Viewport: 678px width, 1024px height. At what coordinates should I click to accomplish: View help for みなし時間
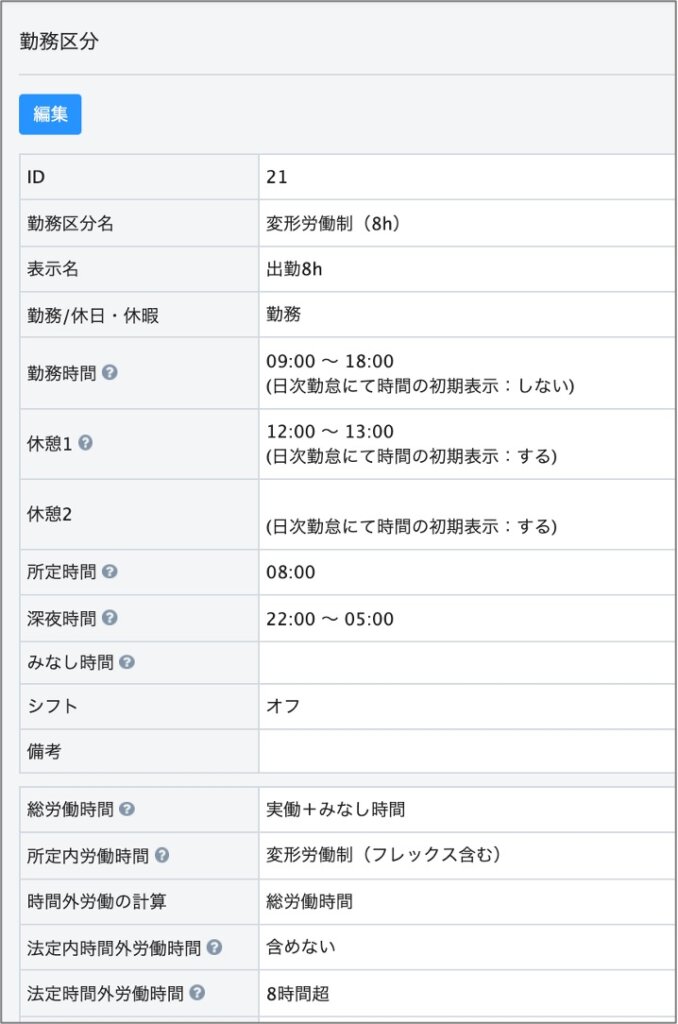[x=127, y=662]
